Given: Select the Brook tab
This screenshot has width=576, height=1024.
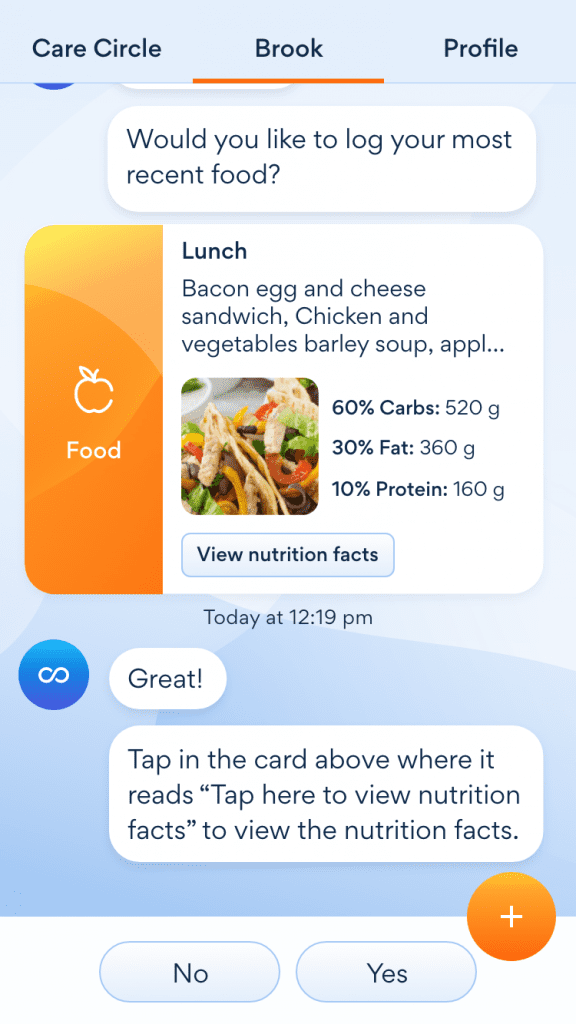Looking at the screenshot, I should [289, 48].
